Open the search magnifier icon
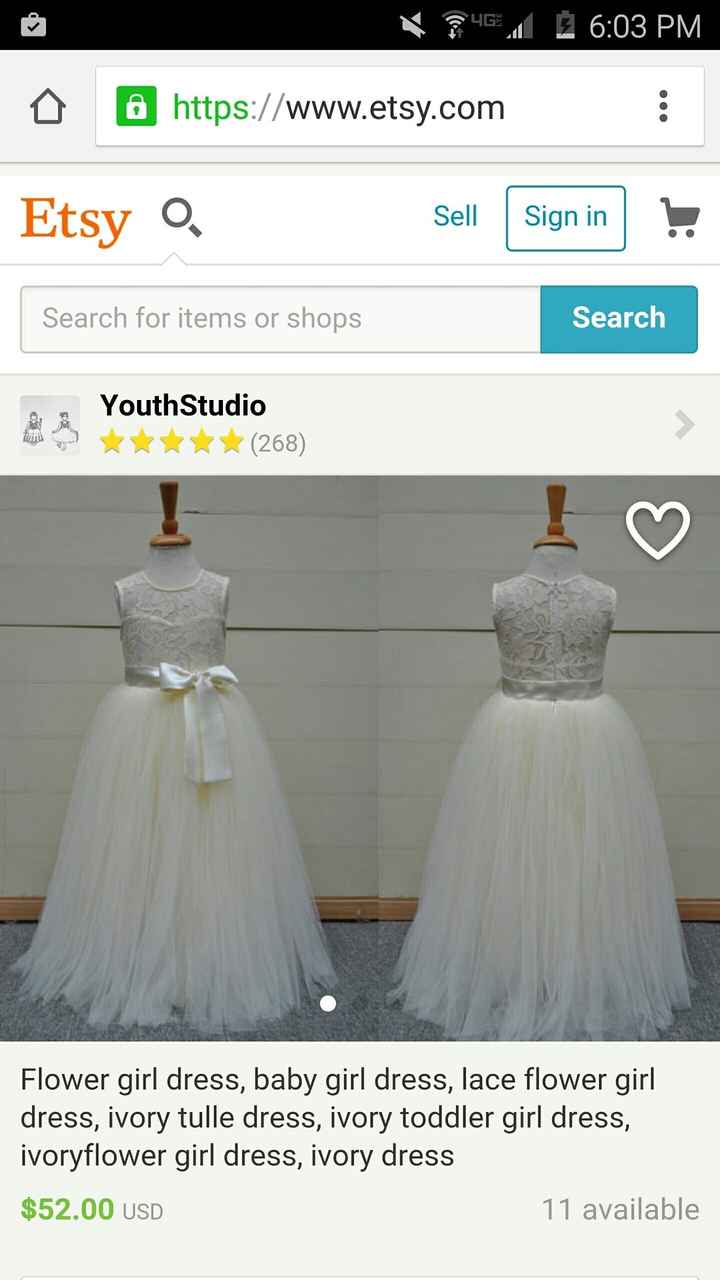The width and height of the screenshot is (720, 1280). click(180, 219)
